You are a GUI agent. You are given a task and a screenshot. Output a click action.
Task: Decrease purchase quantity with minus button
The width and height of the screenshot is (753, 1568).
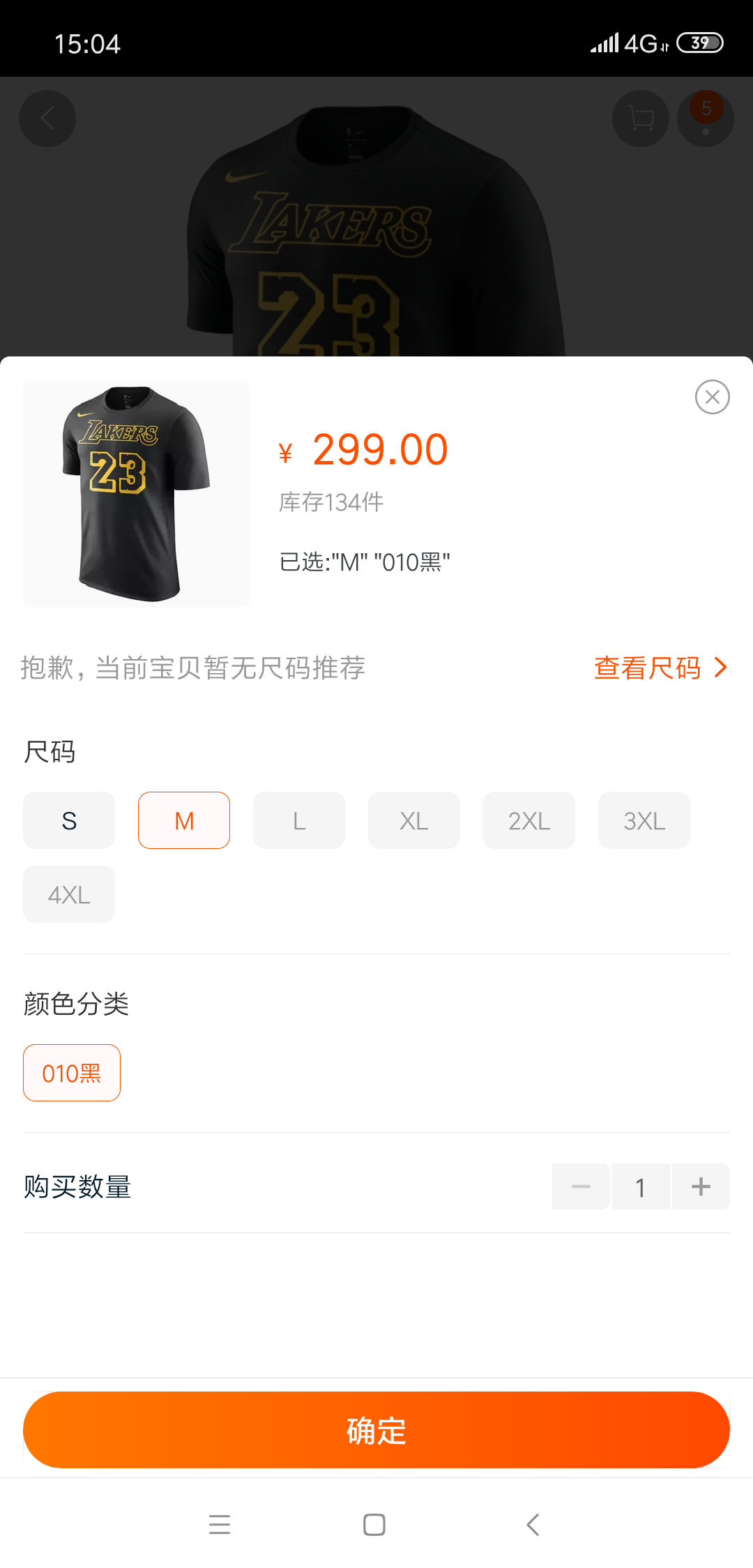coord(581,1186)
